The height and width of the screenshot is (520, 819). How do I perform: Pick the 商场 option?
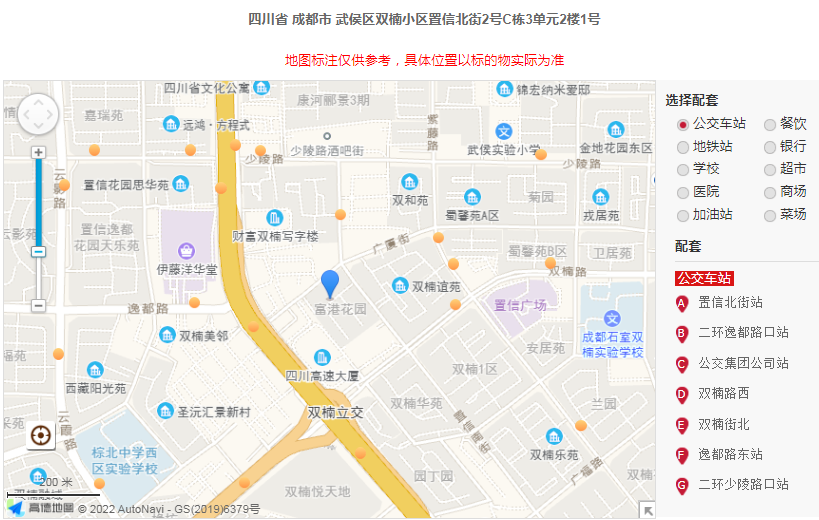pyautogui.click(x=770, y=192)
